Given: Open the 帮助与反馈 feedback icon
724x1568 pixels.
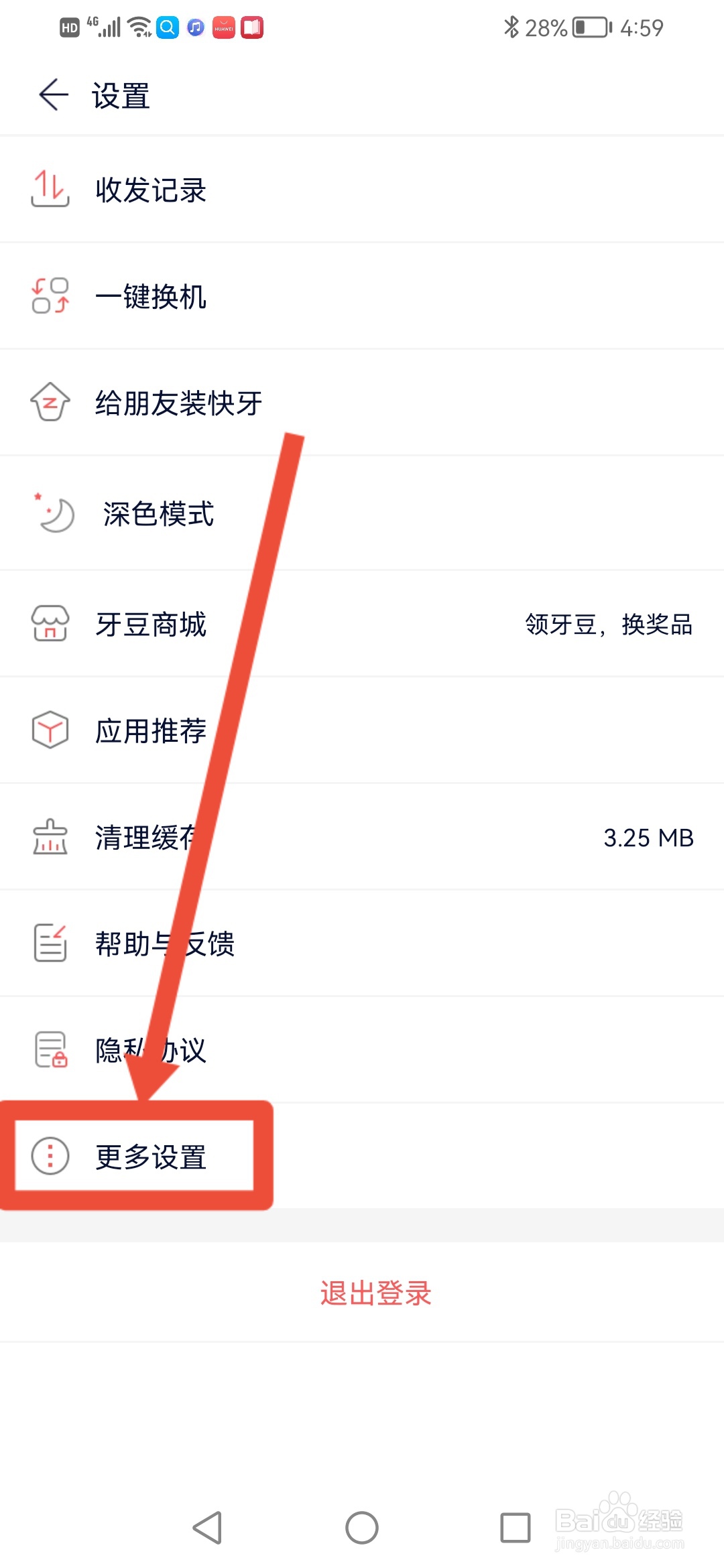Looking at the screenshot, I should click(48, 944).
